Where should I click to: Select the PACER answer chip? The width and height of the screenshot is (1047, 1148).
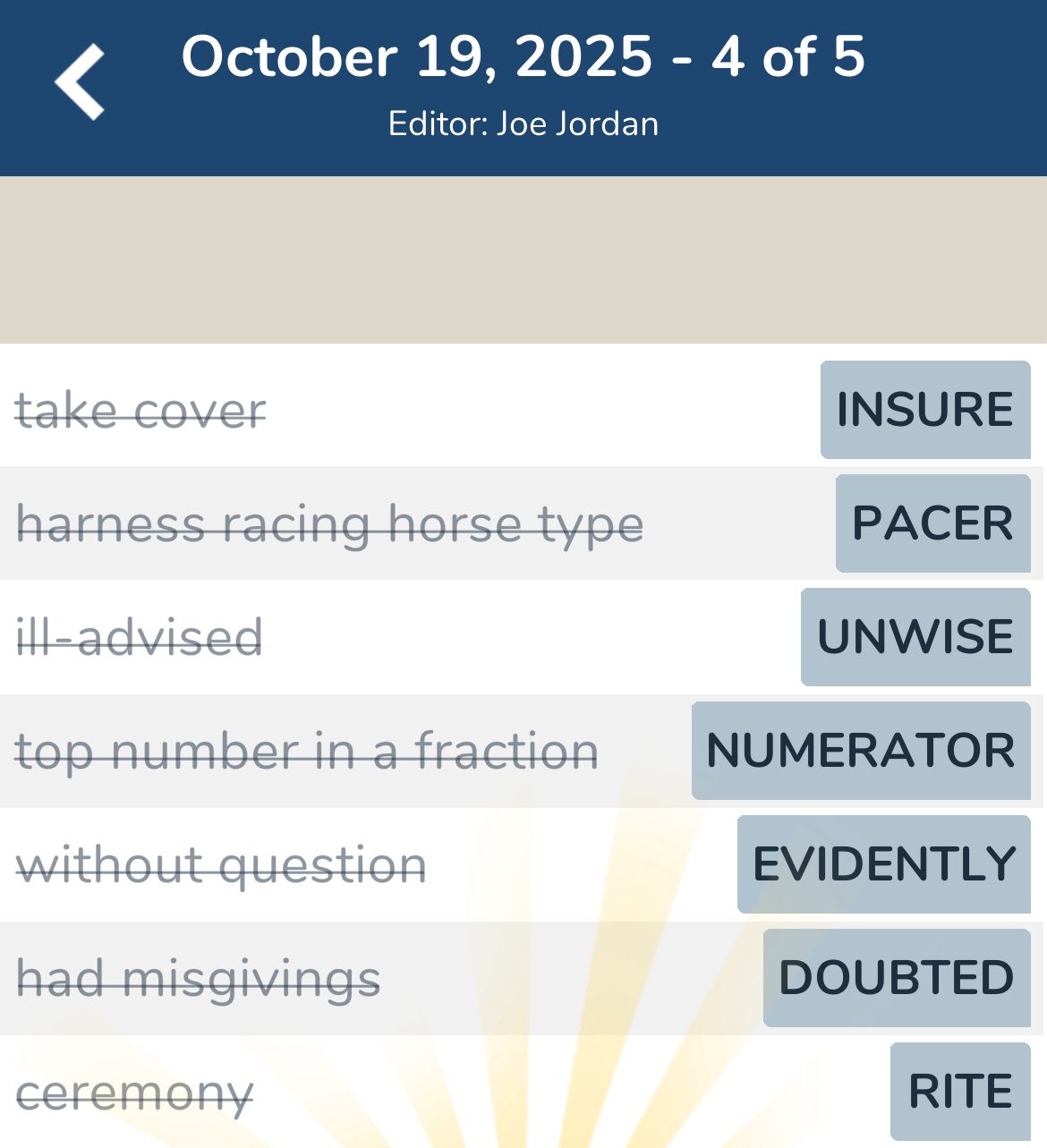pyautogui.click(x=932, y=523)
